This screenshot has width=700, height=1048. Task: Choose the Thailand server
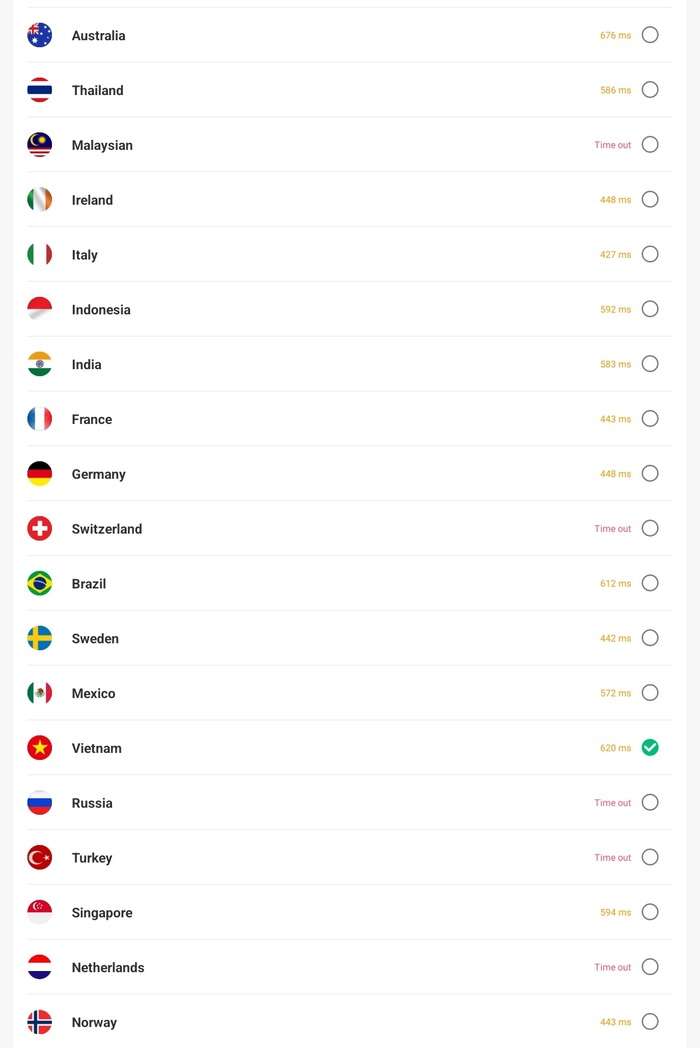pos(650,90)
